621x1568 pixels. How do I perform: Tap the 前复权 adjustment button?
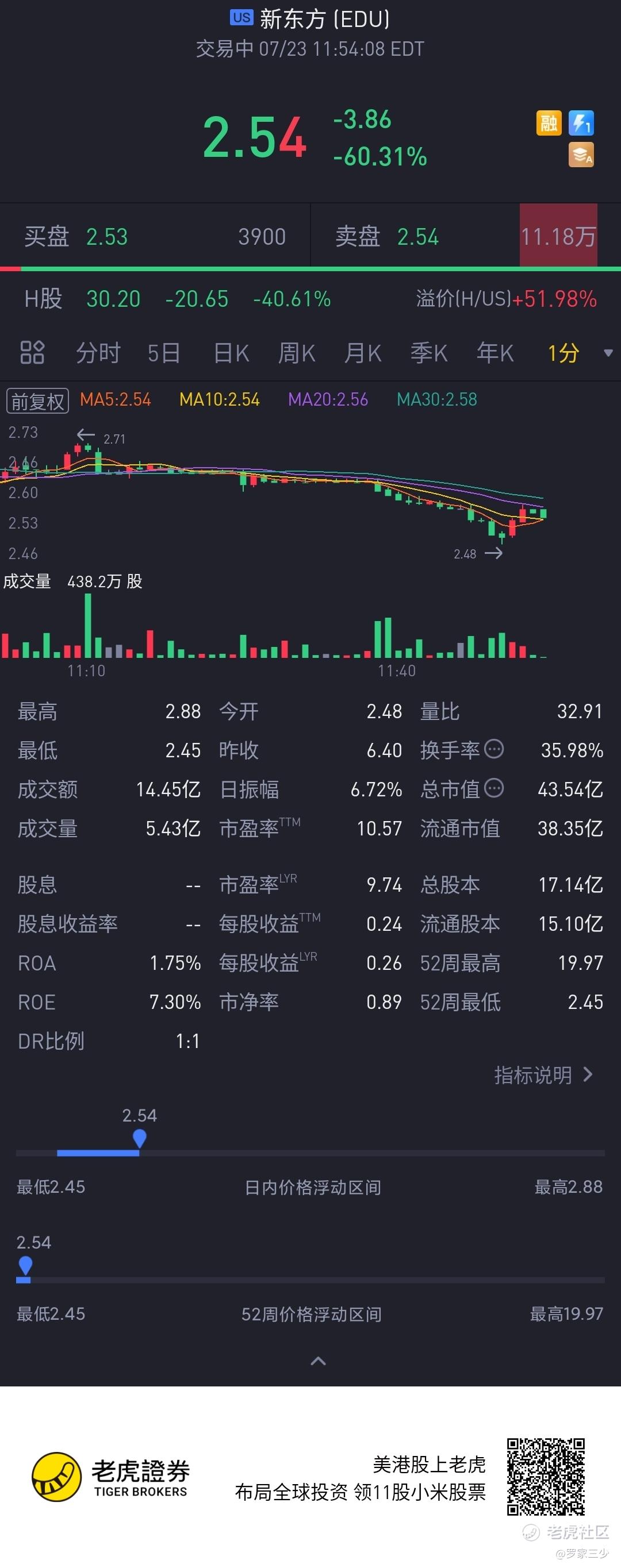(x=37, y=401)
